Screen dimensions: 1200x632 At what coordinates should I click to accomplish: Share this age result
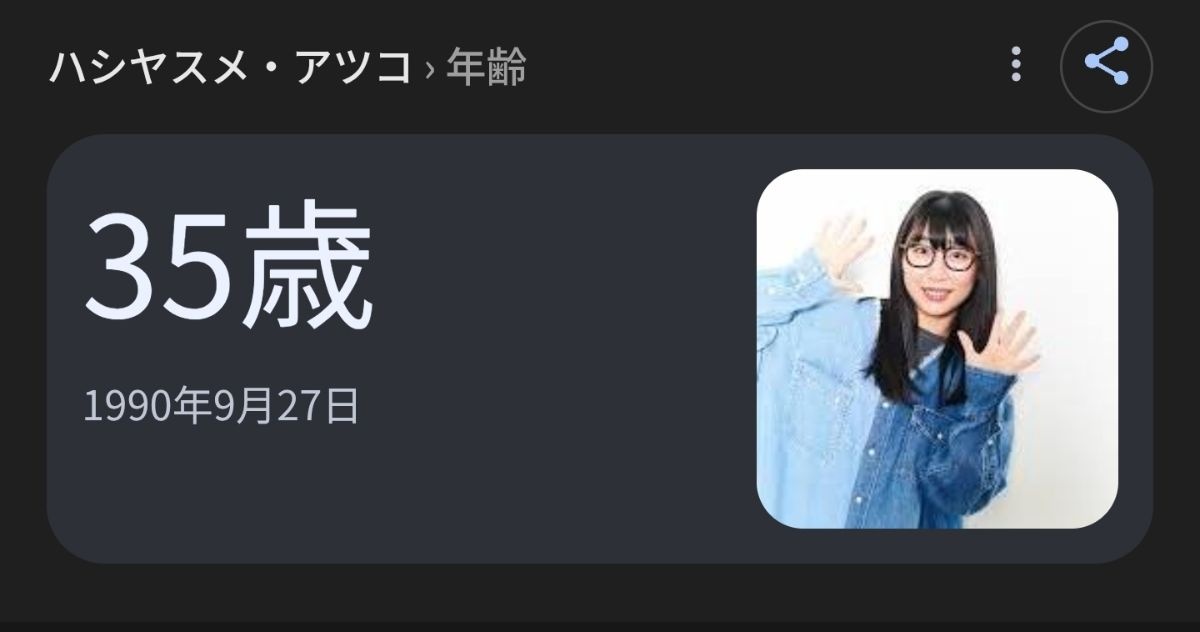click(x=1106, y=66)
